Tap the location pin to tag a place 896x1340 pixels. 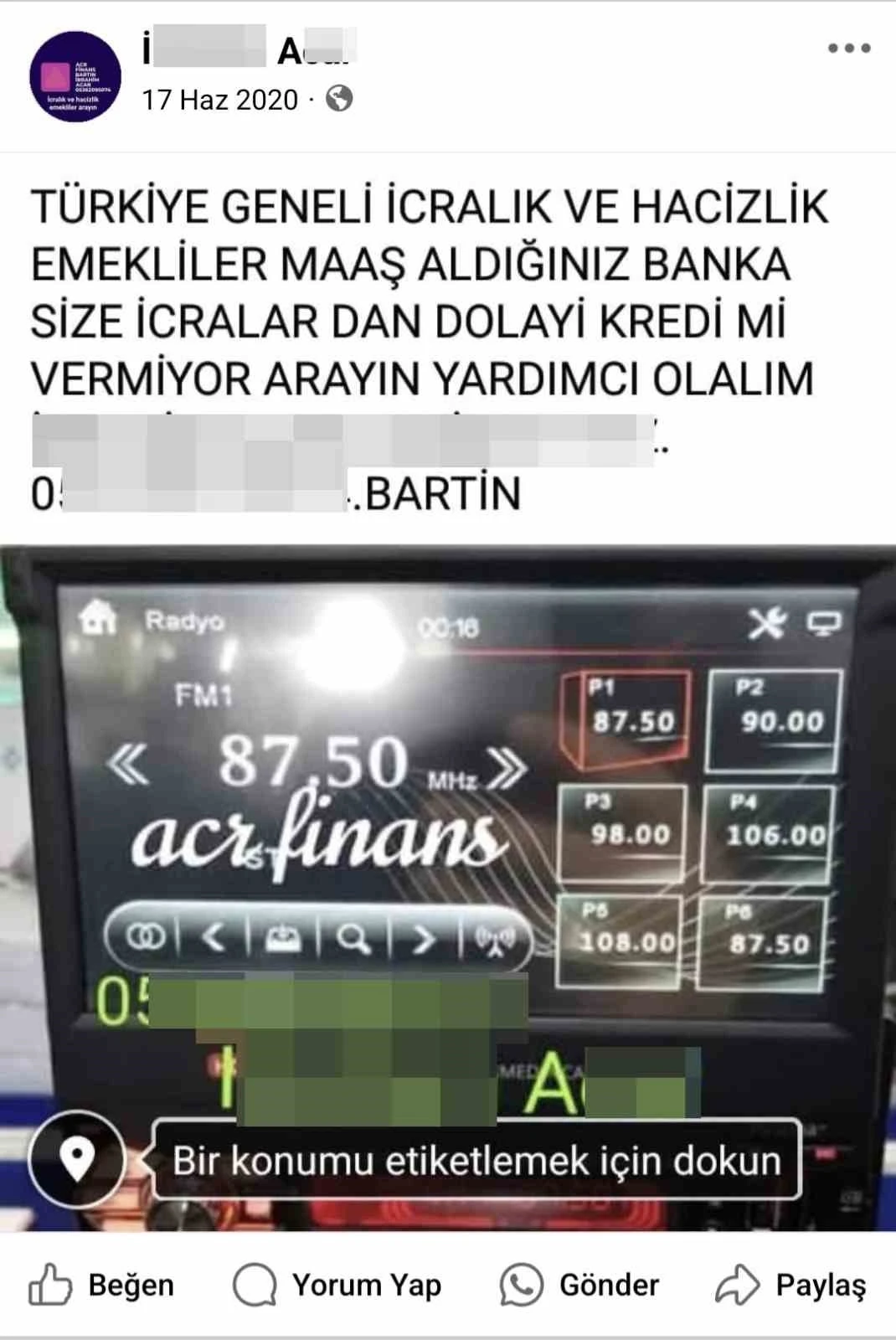pyautogui.click(x=77, y=1160)
